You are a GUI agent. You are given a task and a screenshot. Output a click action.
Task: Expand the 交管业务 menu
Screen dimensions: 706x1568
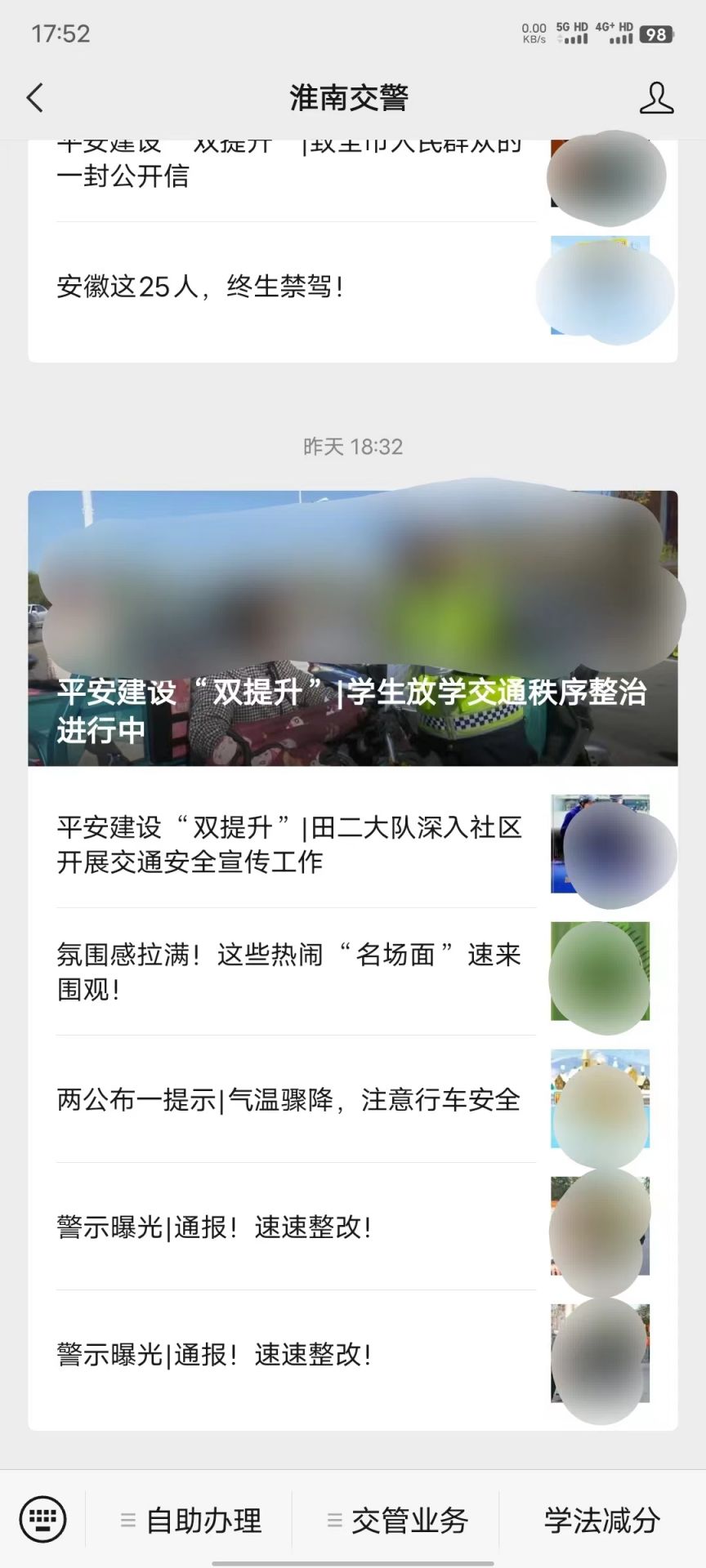(x=397, y=1521)
